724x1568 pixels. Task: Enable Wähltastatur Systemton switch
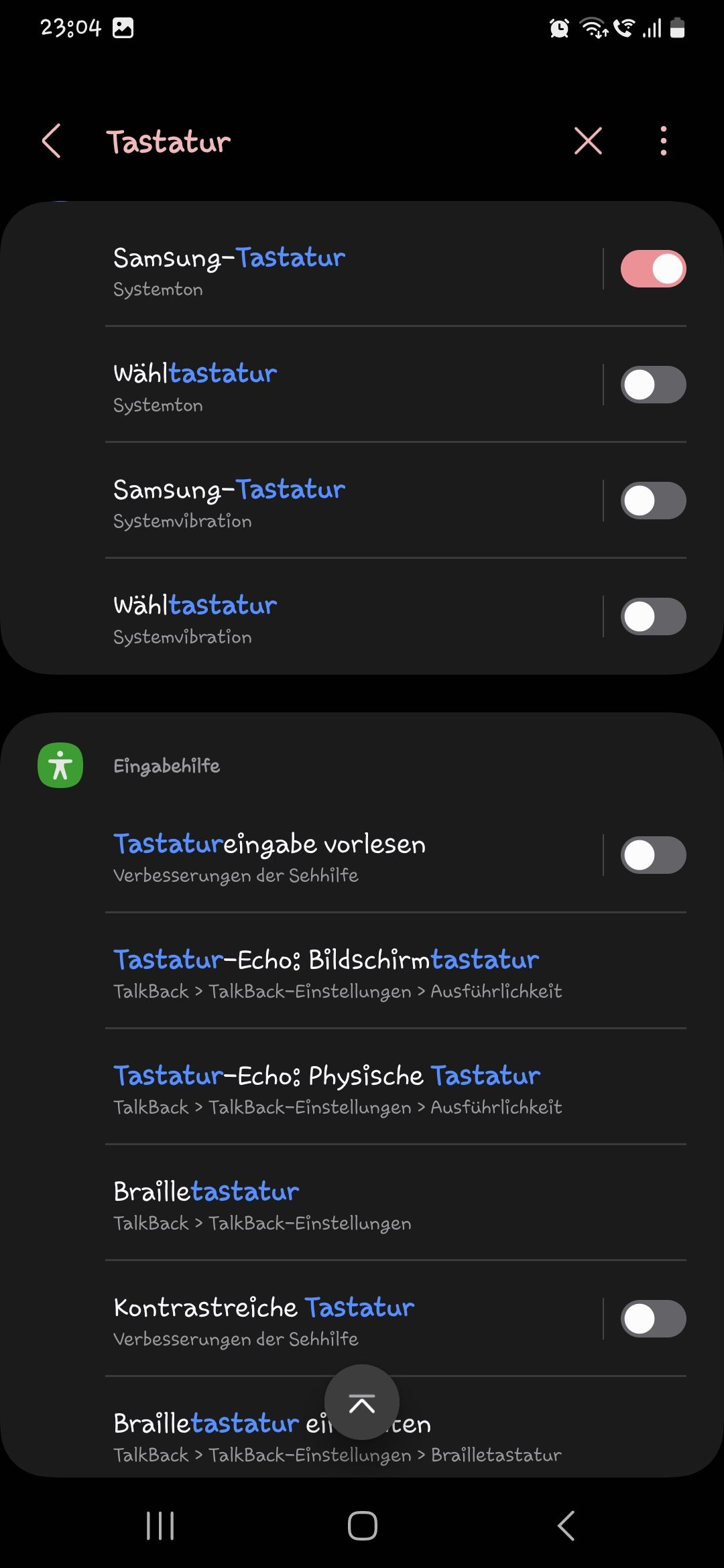click(653, 385)
